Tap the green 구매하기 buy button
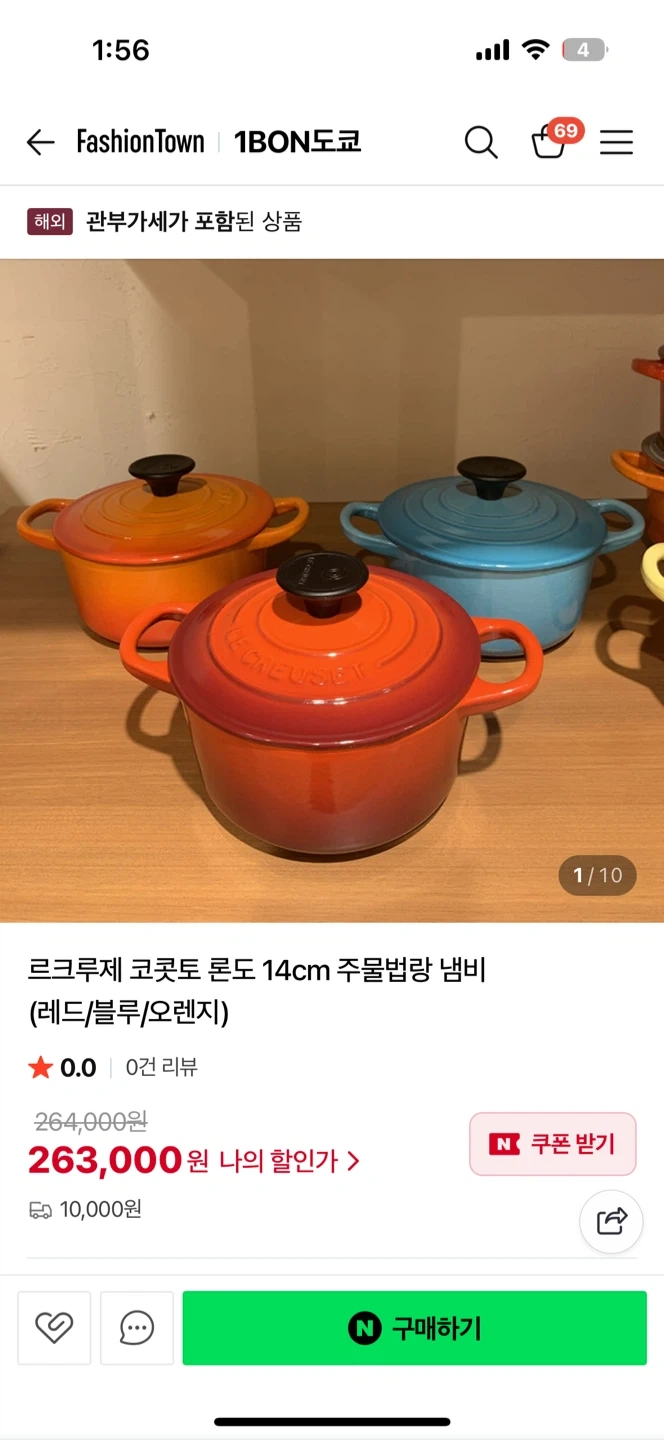 point(414,1328)
